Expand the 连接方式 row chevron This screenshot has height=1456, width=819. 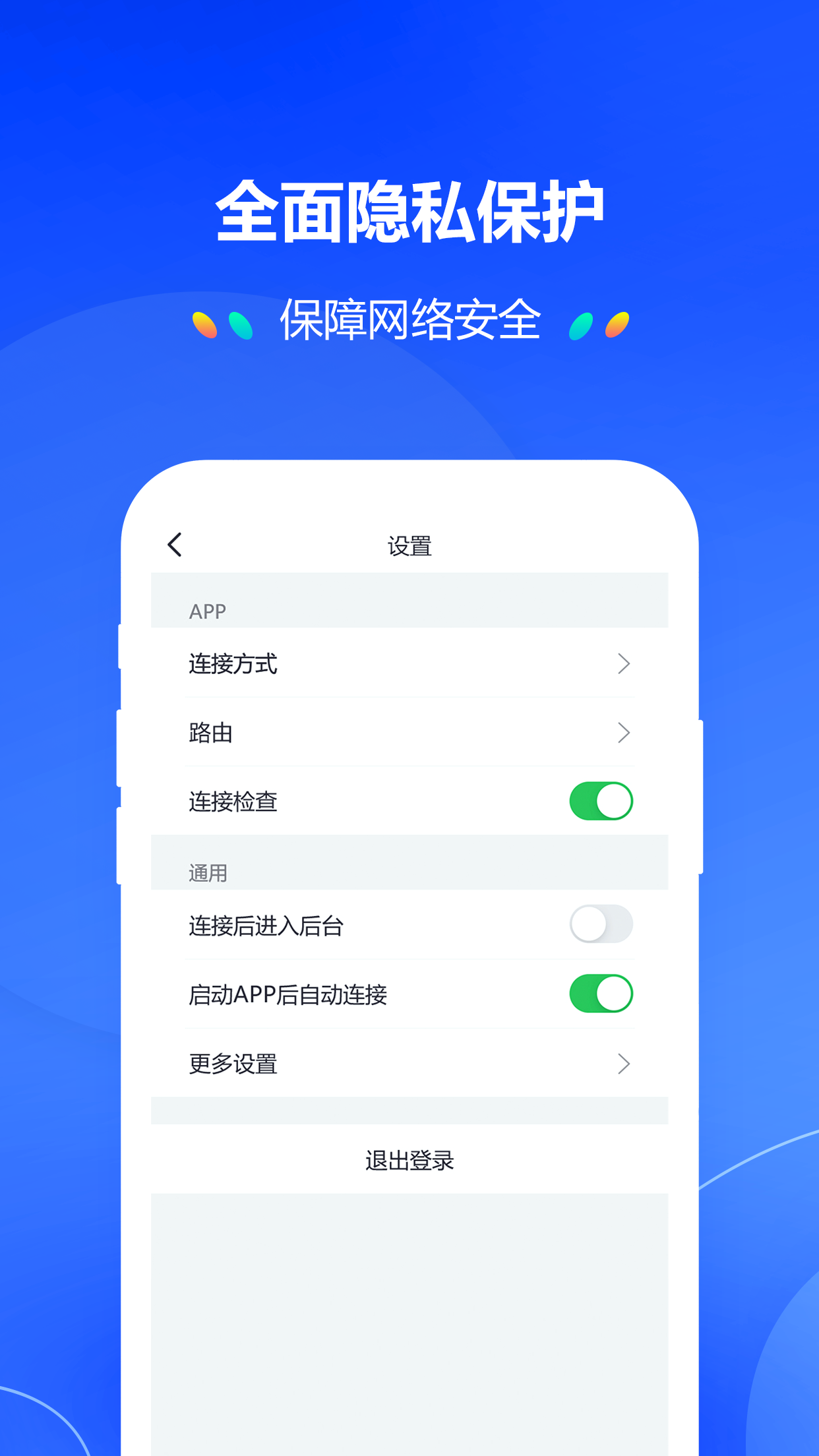[x=624, y=665]
